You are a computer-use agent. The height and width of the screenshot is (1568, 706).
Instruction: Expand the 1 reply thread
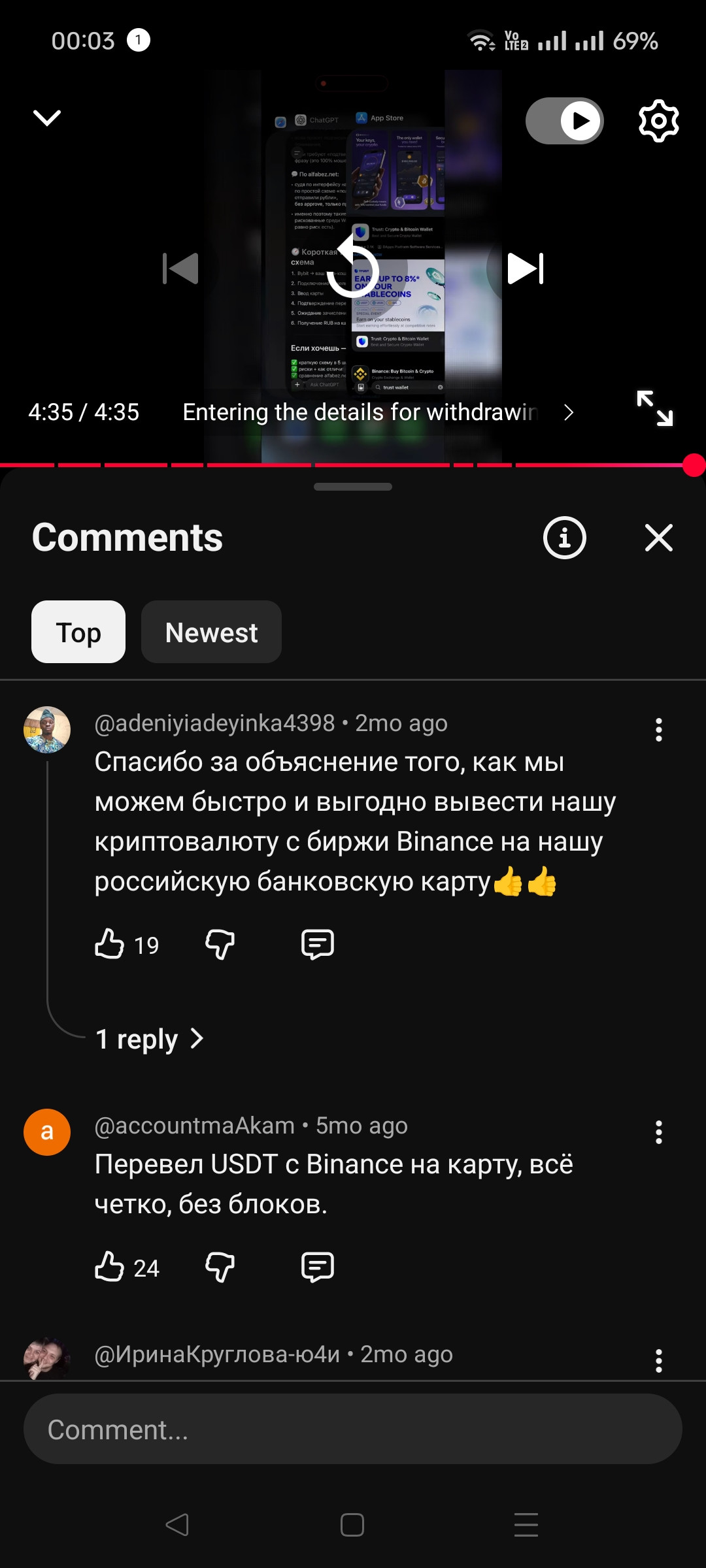(150, 1038)
